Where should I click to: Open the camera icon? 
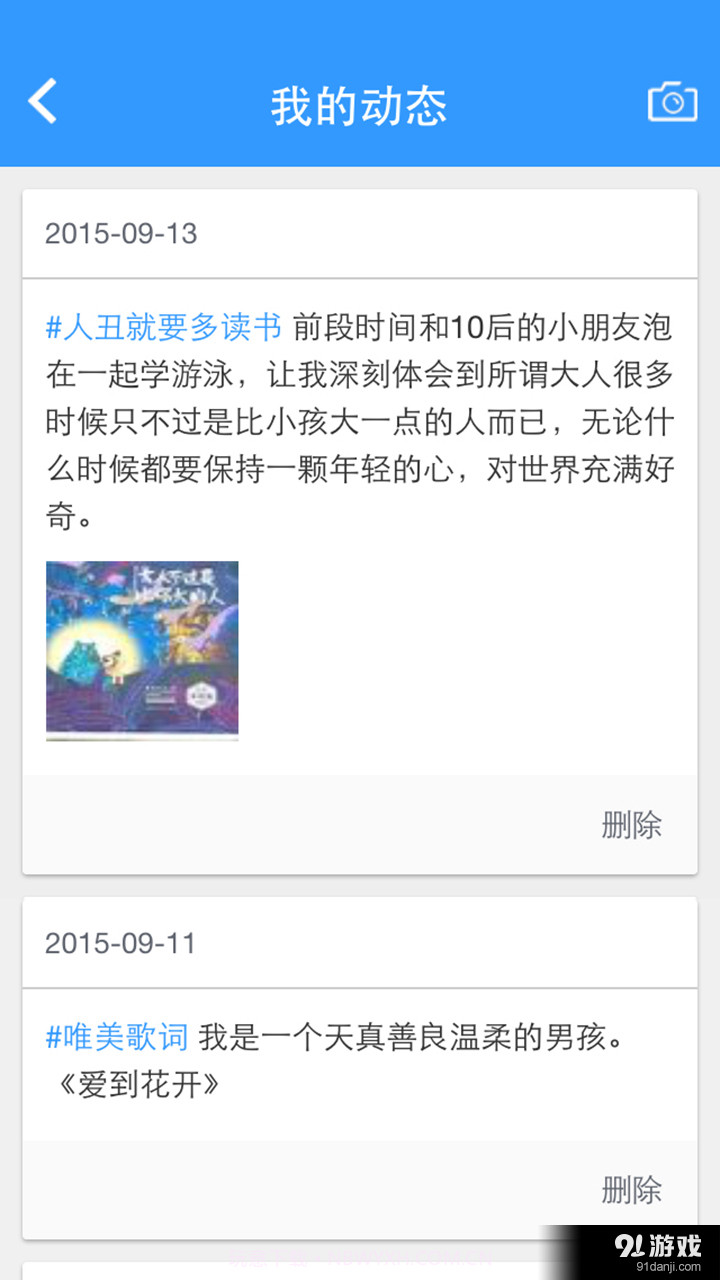click(672, 100)
